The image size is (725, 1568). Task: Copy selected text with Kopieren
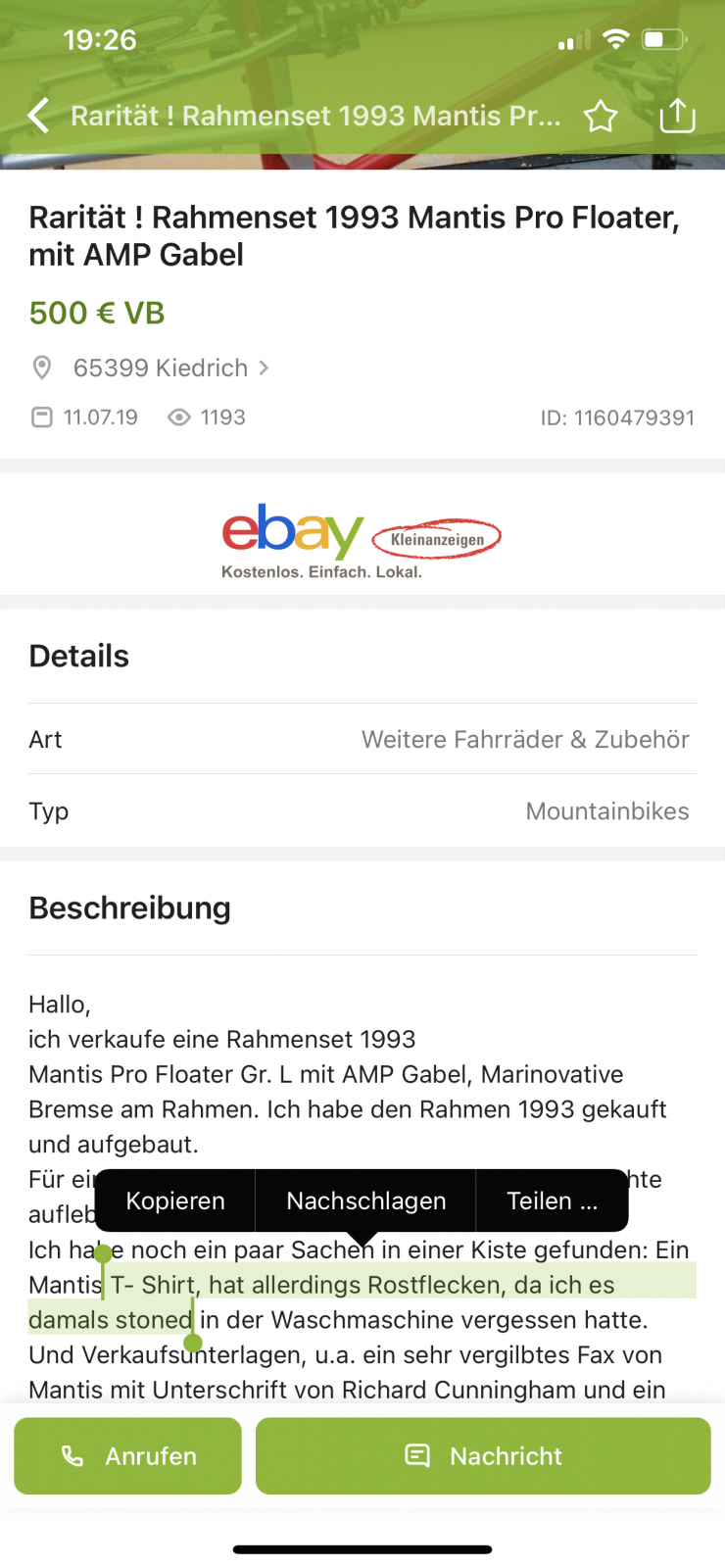[x=175, y=1200]
